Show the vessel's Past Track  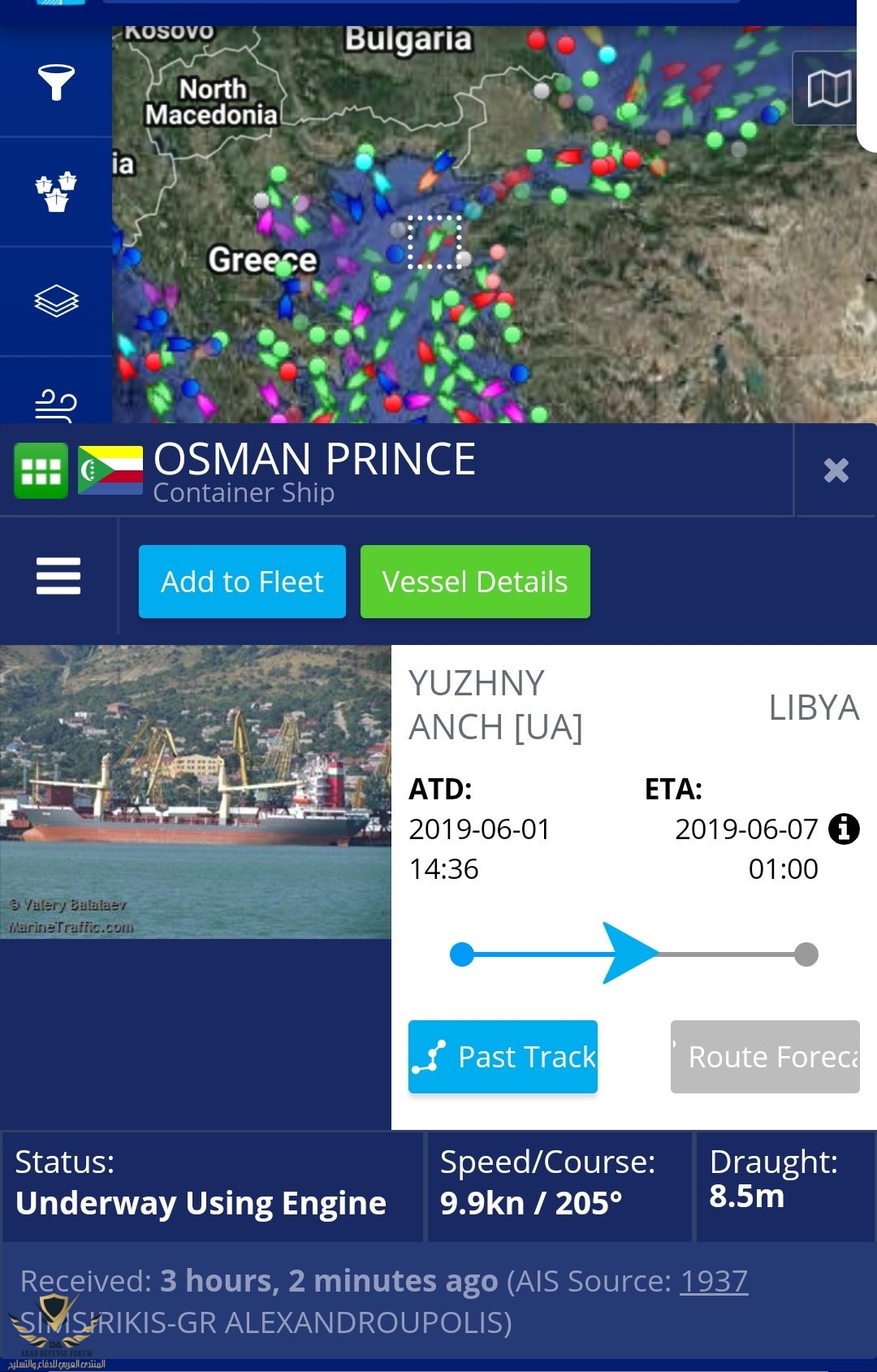tap(503, 1057)
